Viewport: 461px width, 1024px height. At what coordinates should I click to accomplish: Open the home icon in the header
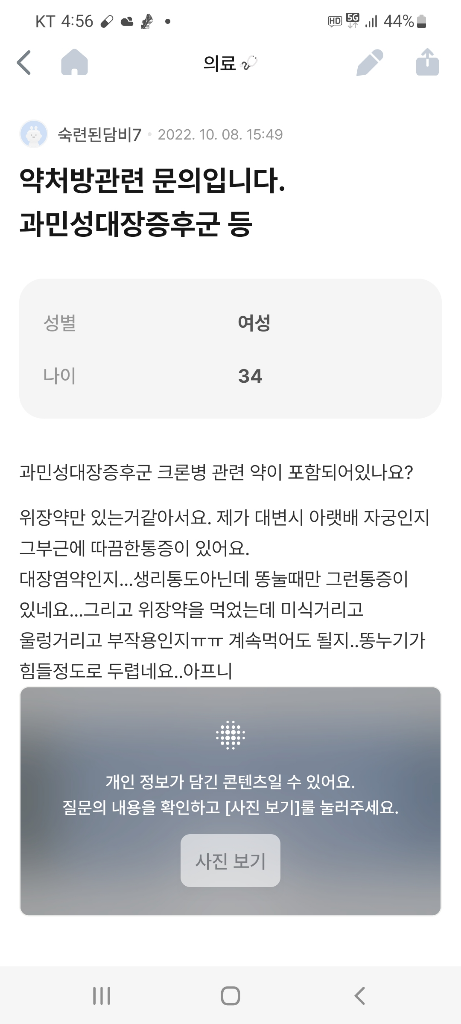click(x=74, y=63)
